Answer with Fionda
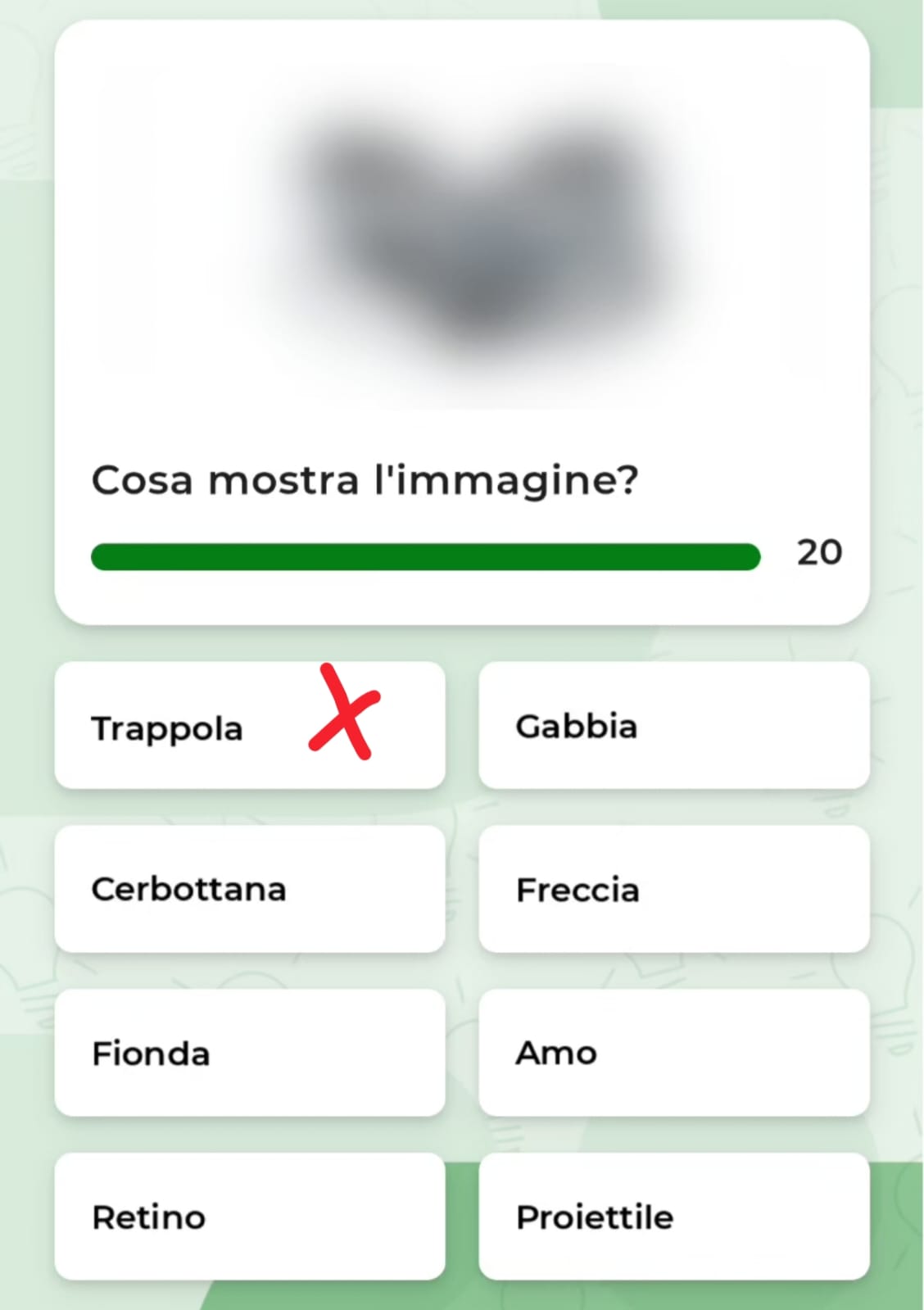The image size is (924, 1310). (249, 1053)
